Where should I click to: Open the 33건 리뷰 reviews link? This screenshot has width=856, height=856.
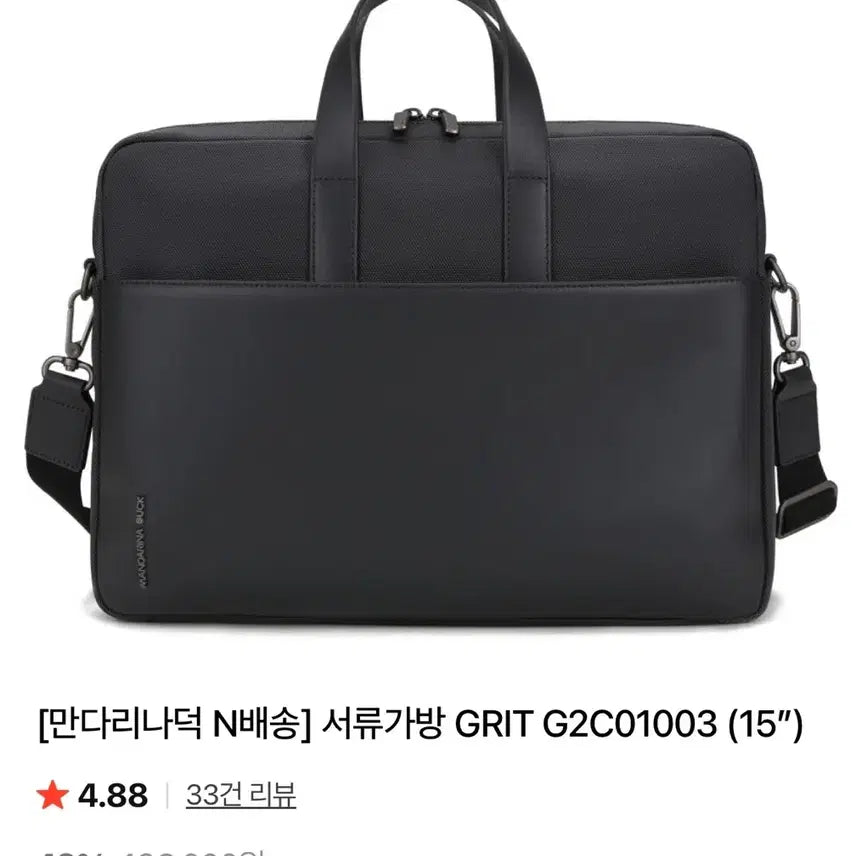point(241,796)
